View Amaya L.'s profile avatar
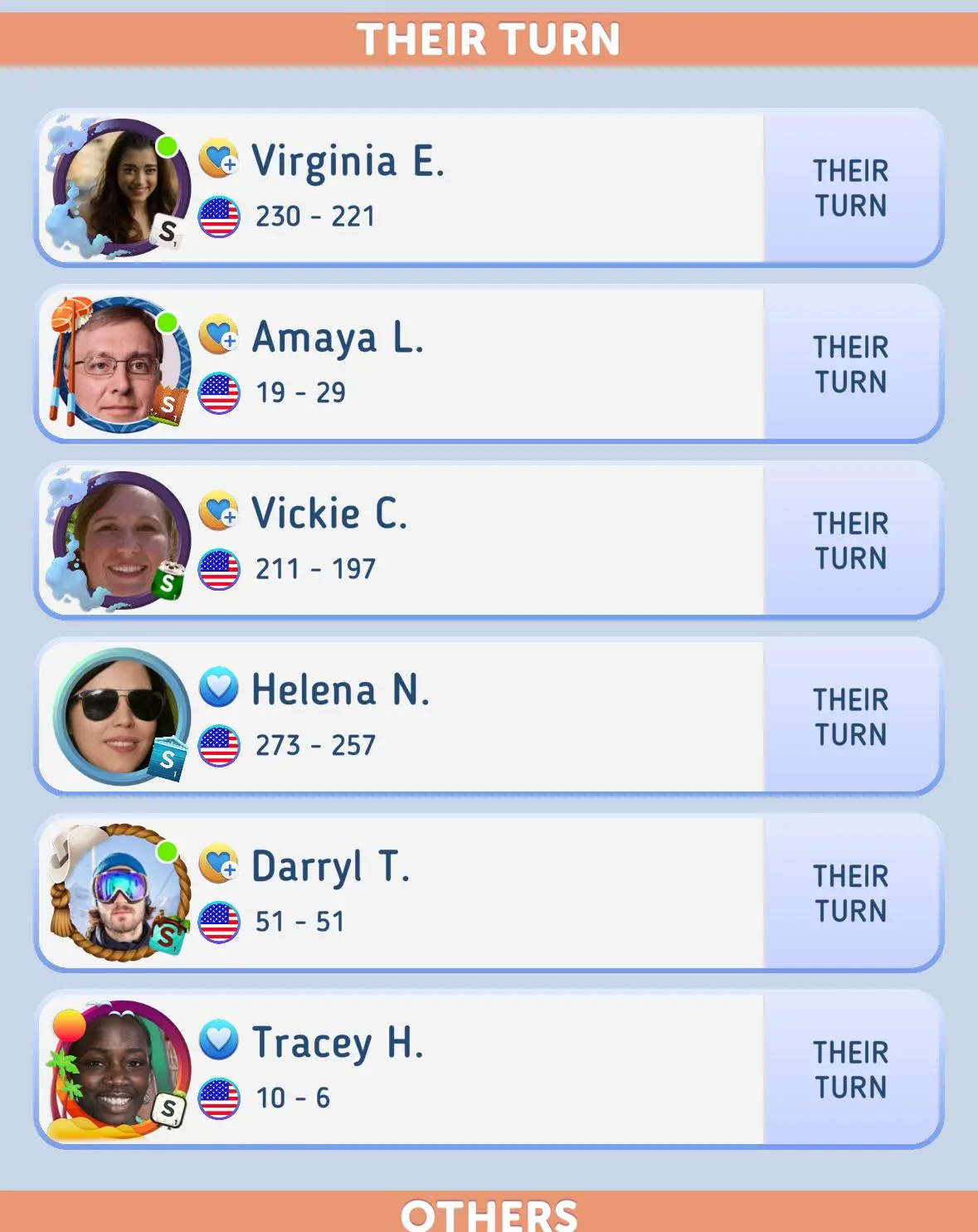Screen dimensions: 978x1232 click(120, 364)
